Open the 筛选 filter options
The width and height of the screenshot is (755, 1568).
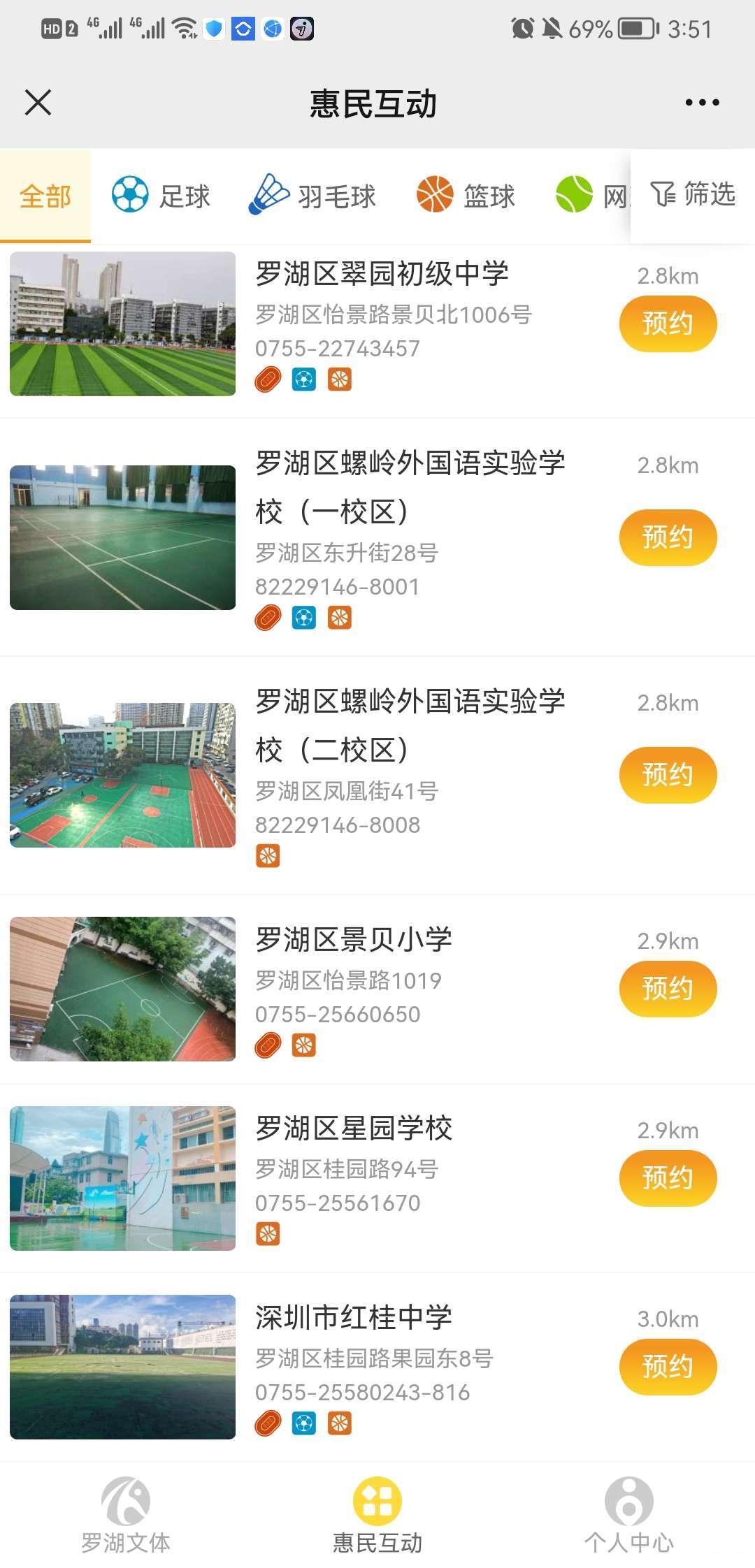(693, 194)
